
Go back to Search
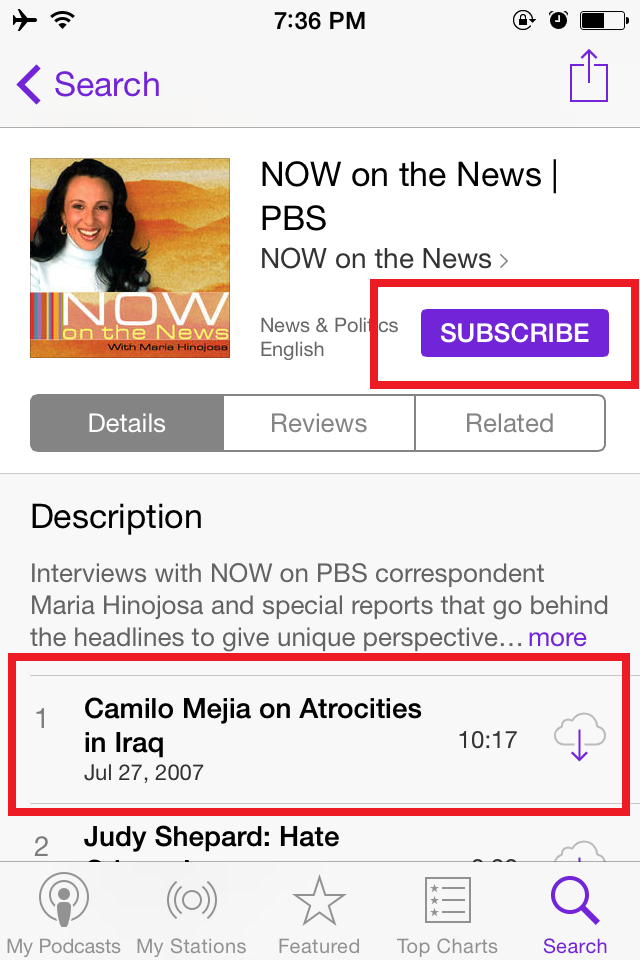click(88, 85)
